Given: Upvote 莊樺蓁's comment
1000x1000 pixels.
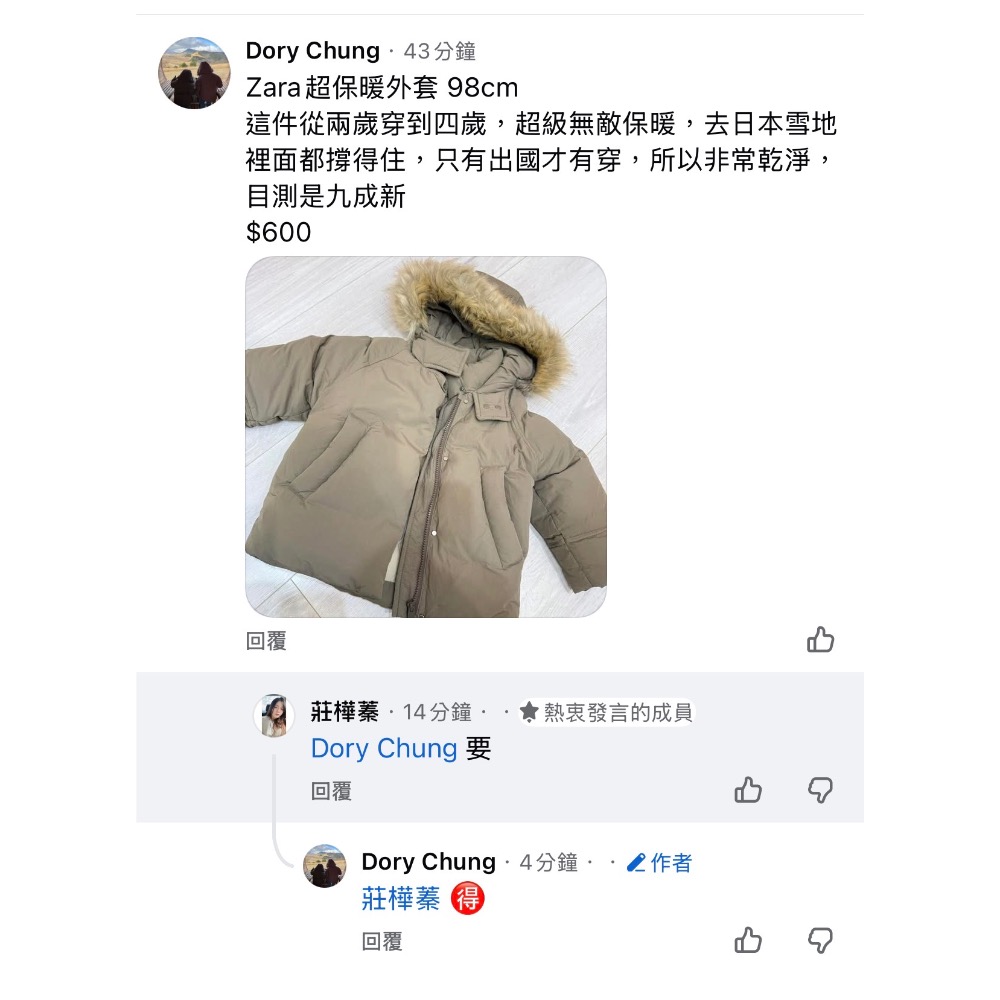Looking at the screenshot, I should pyautogui.click(x=748, y=791).
